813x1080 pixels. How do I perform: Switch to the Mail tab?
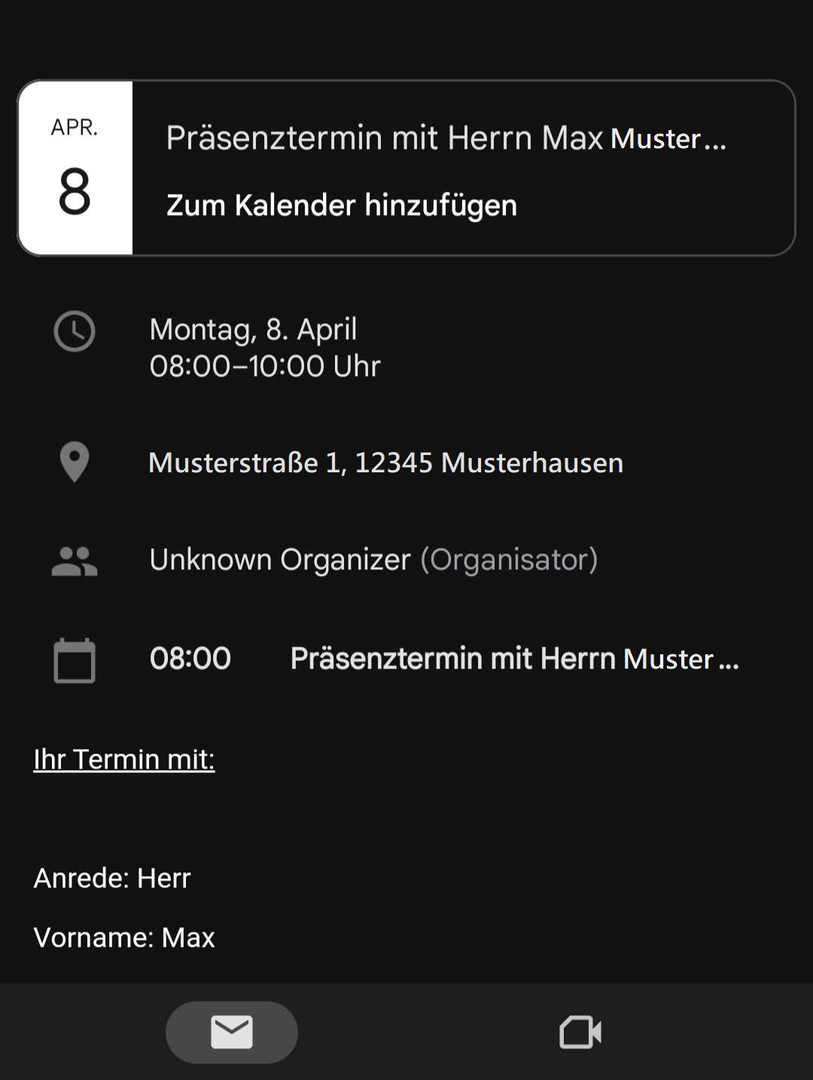click(x=231, y=1032)
